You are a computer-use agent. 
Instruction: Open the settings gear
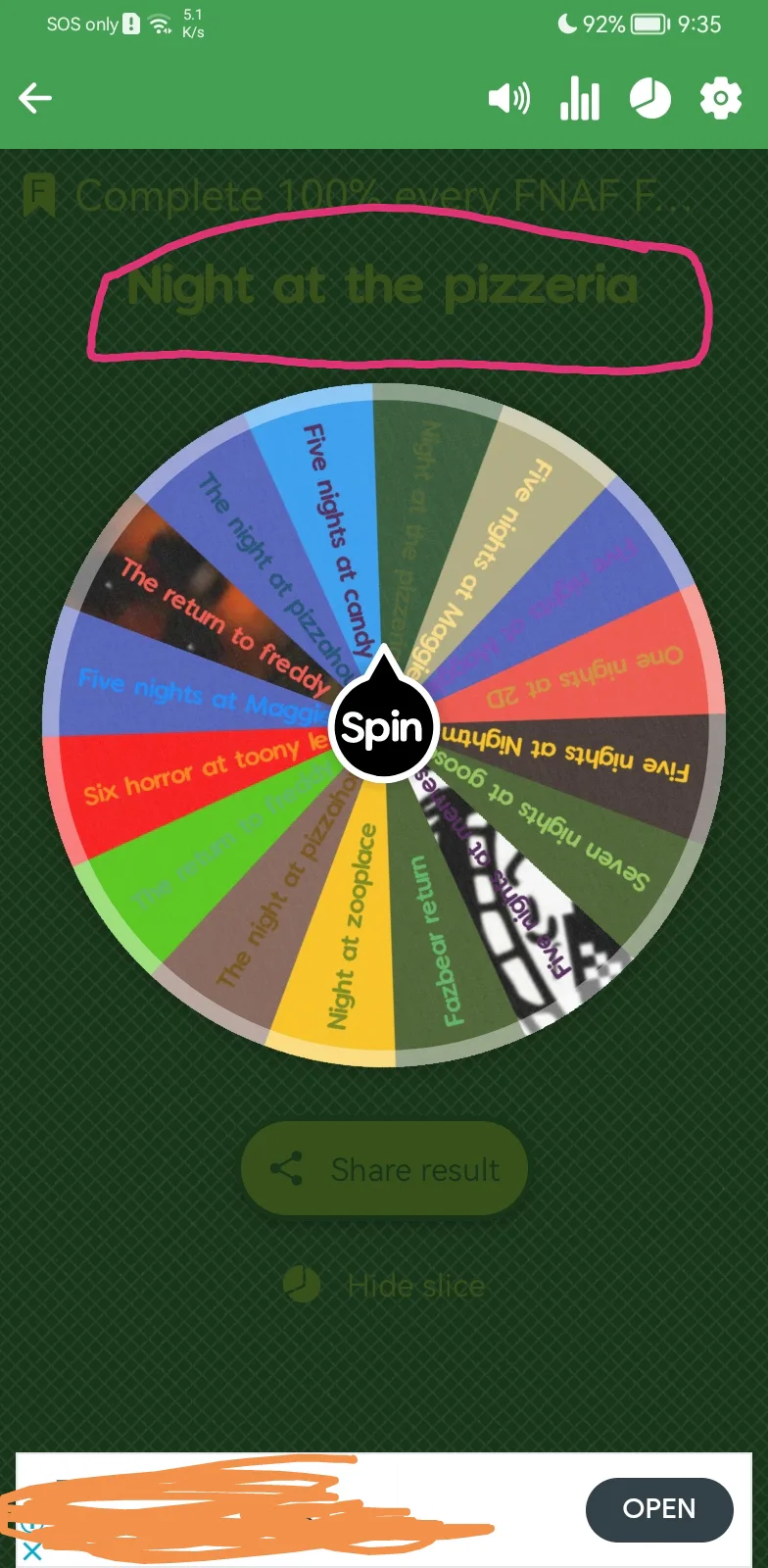pyautogui.click(x=721, y=98)
